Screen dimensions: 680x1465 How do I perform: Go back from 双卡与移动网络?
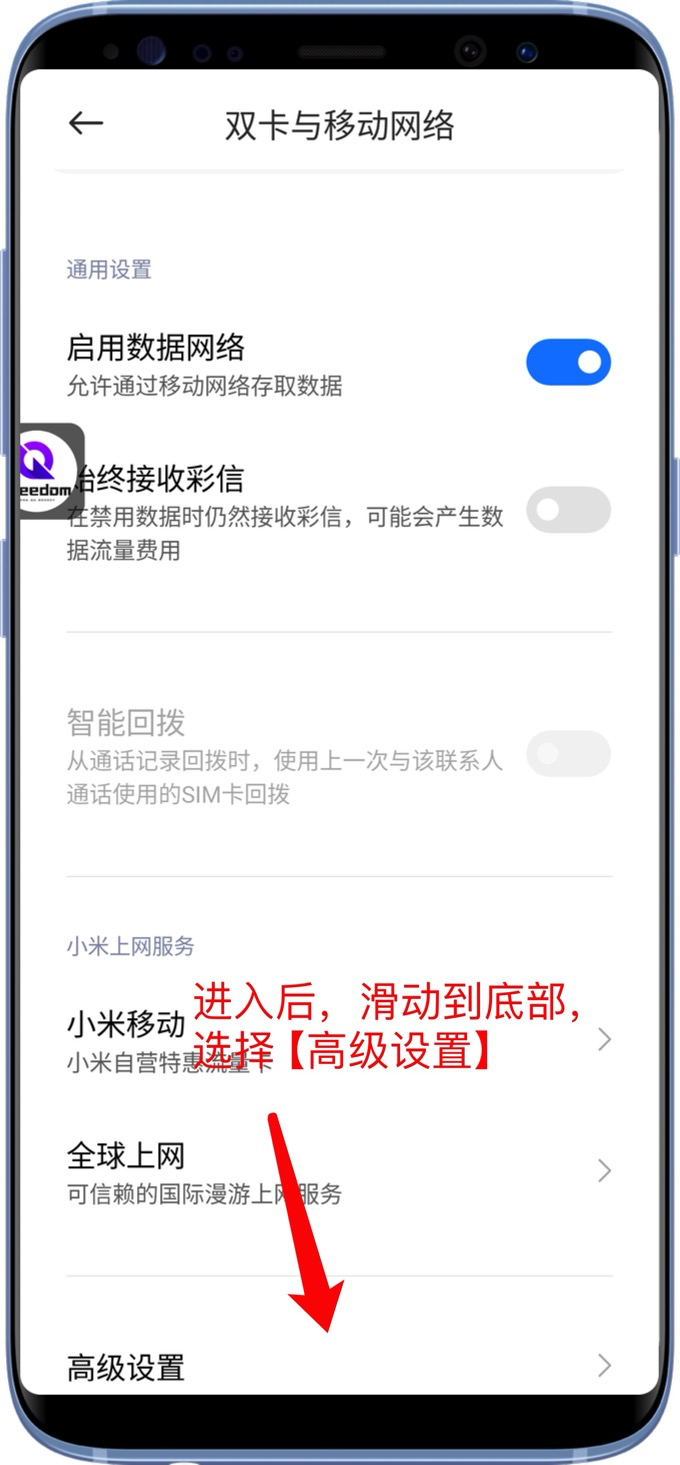86,123
